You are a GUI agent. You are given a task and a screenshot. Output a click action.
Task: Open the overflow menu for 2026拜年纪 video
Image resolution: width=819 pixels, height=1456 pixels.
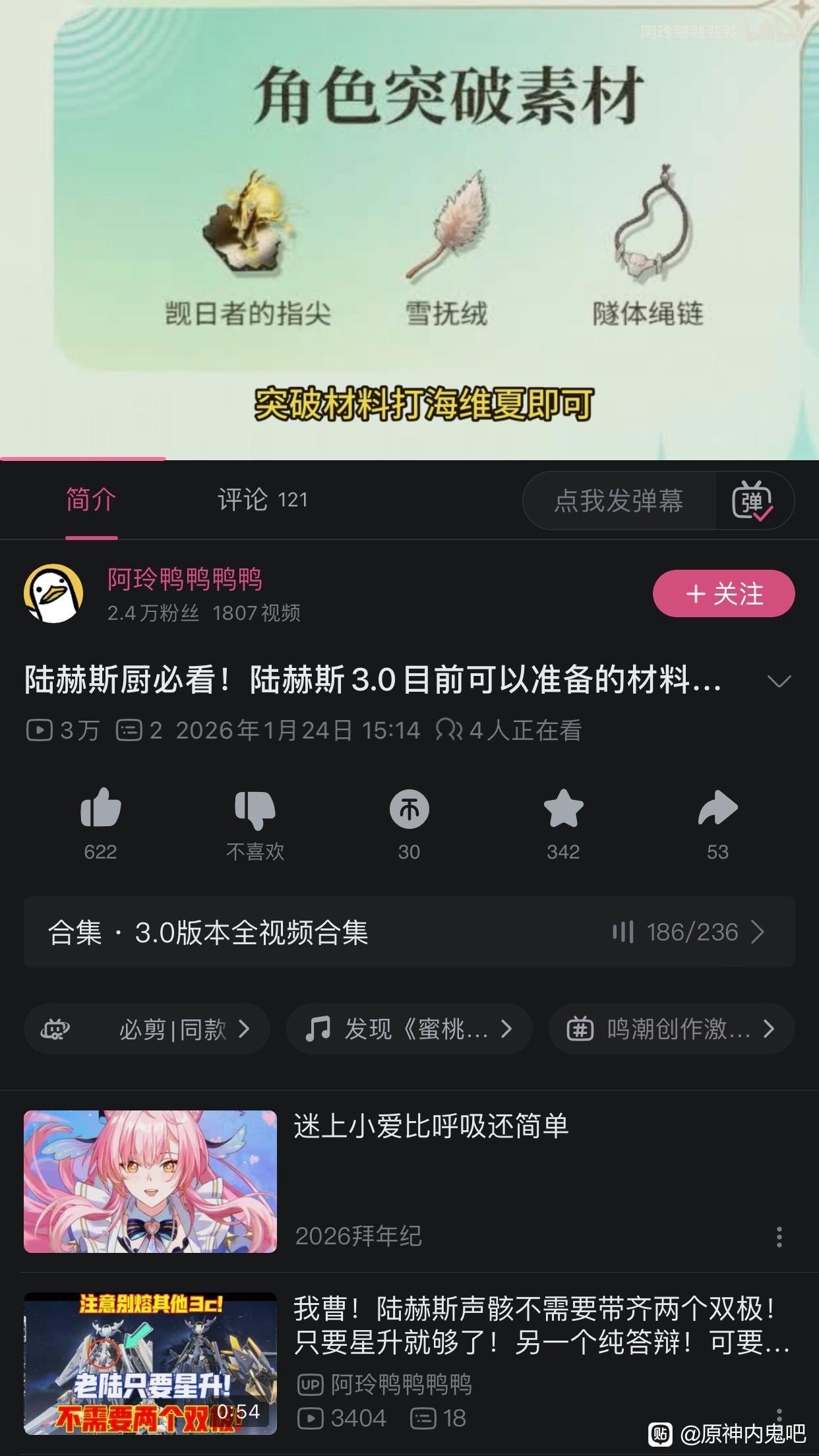tap(779, 1237)
